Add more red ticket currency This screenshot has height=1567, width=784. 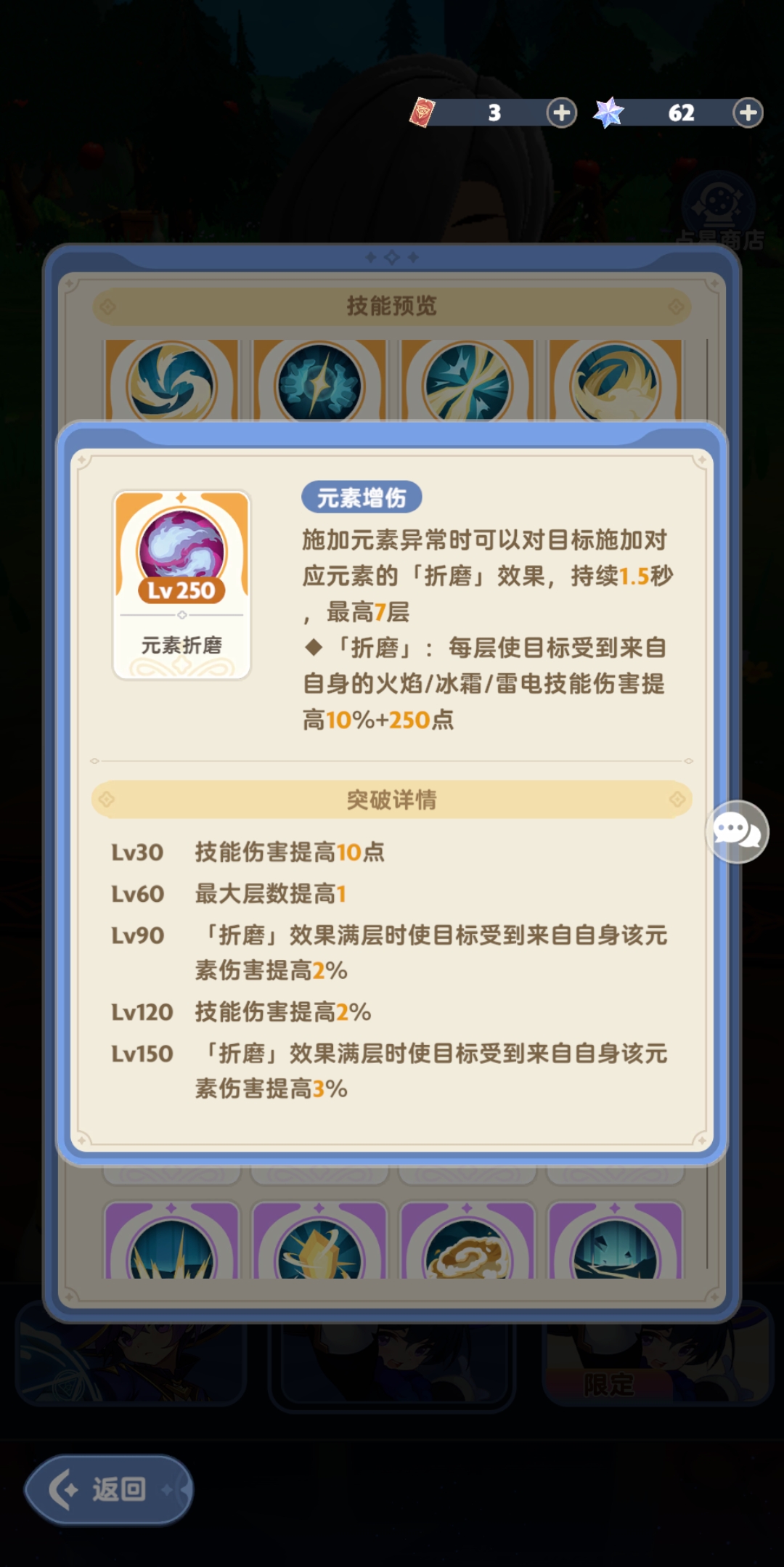(x=561, y=113)
